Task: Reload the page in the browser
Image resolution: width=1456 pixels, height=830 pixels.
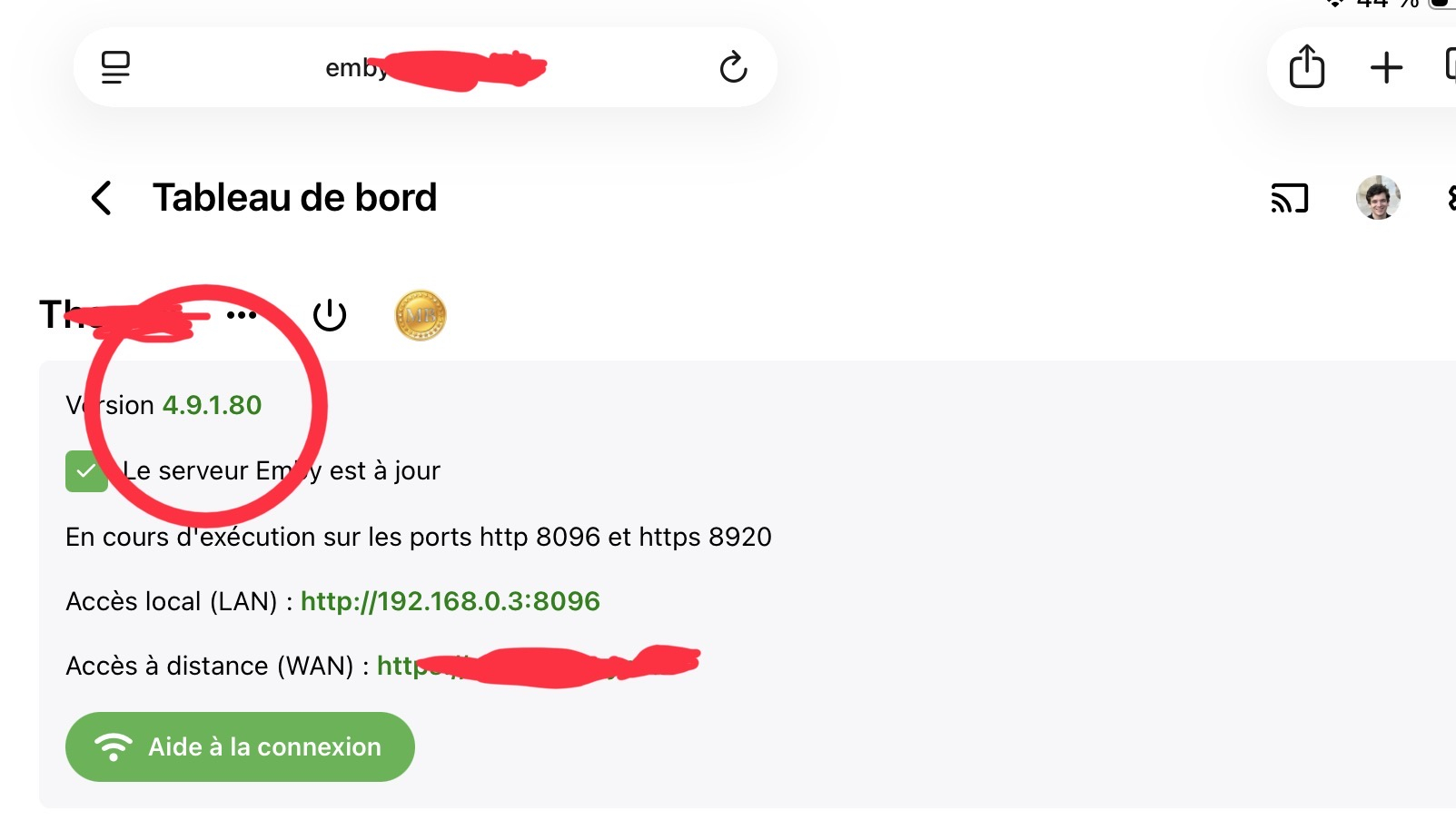Action: tap(733, 67)
